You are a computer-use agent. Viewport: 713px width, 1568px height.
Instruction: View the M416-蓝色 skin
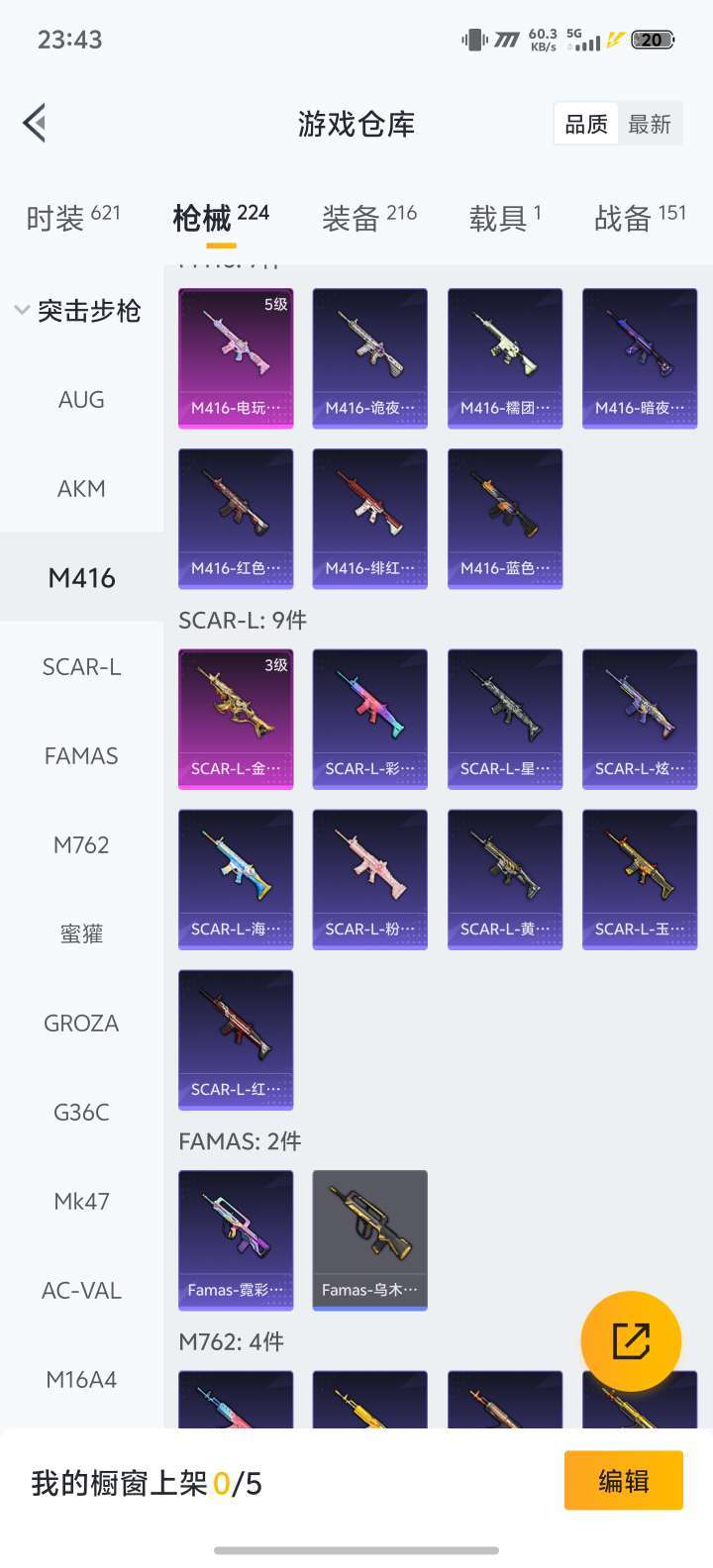coord(504,519)
